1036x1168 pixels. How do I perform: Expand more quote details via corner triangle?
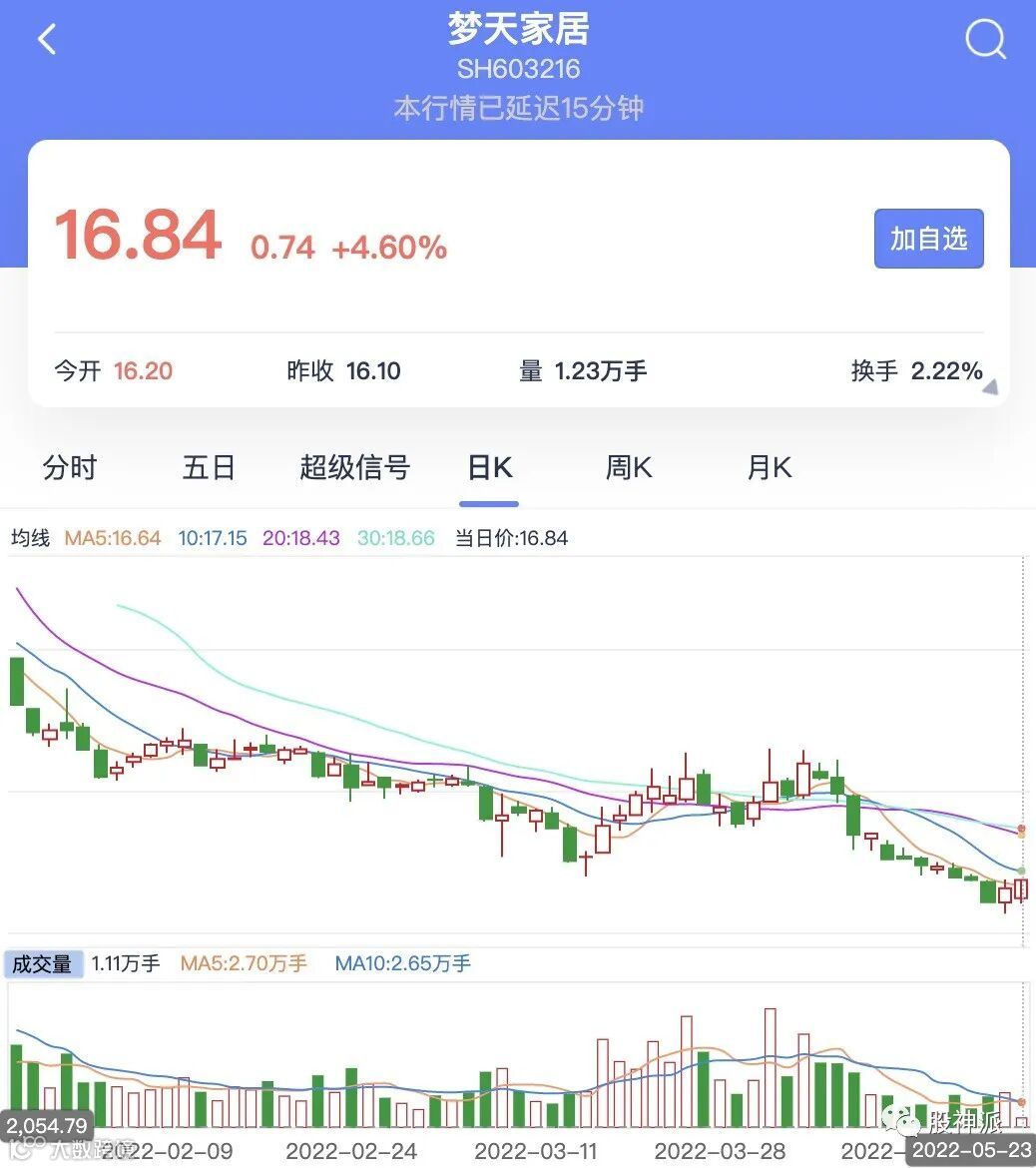tap(989, 387)
